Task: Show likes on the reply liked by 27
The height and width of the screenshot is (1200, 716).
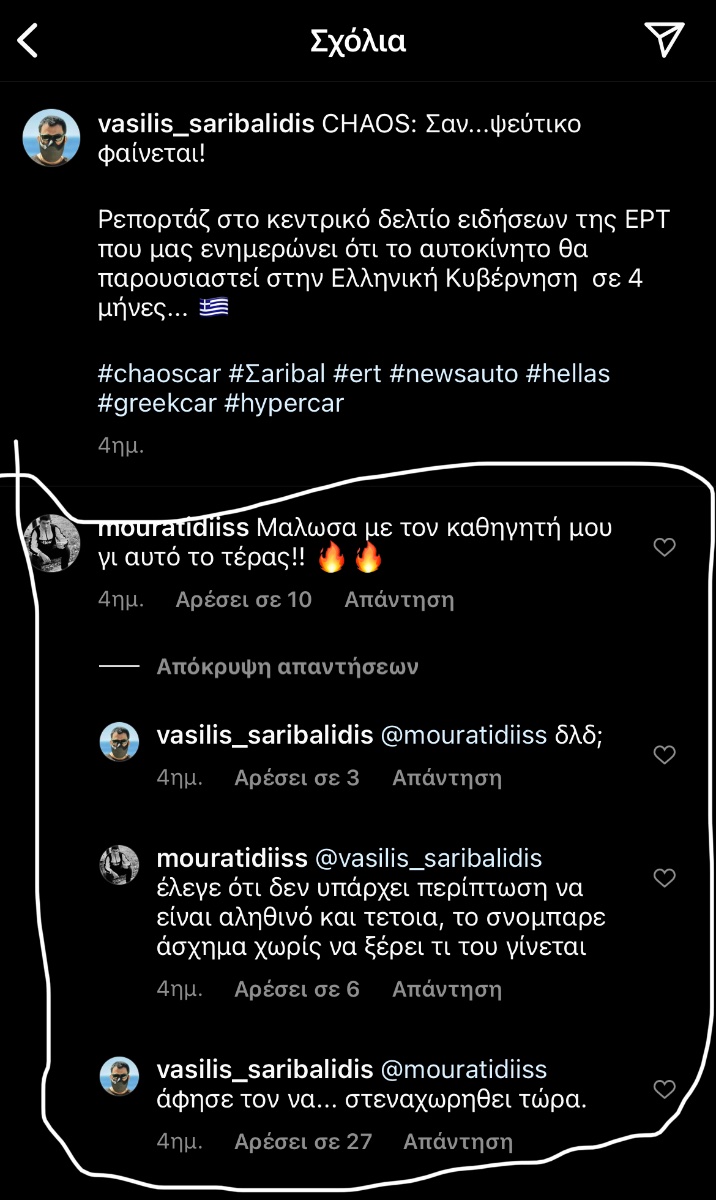Action: (303, 1142)
